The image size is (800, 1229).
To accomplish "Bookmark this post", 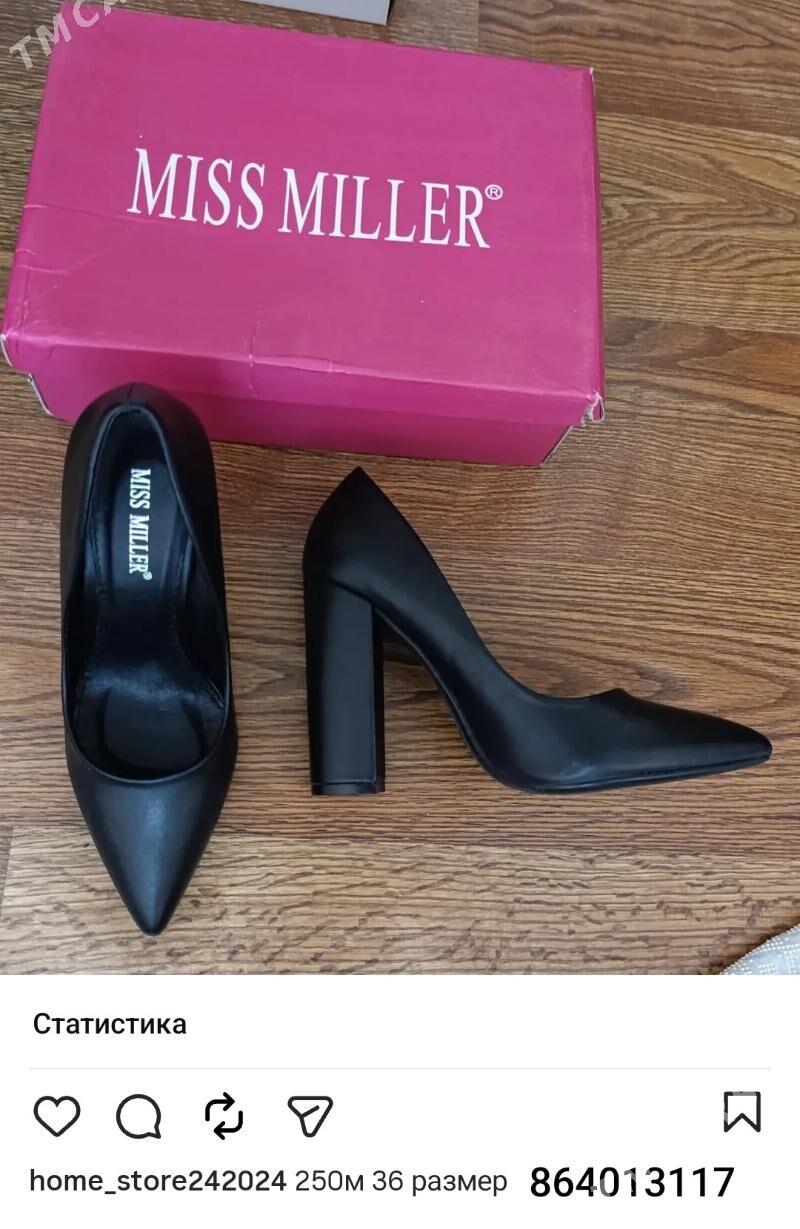I will (x=742, y=1112).
